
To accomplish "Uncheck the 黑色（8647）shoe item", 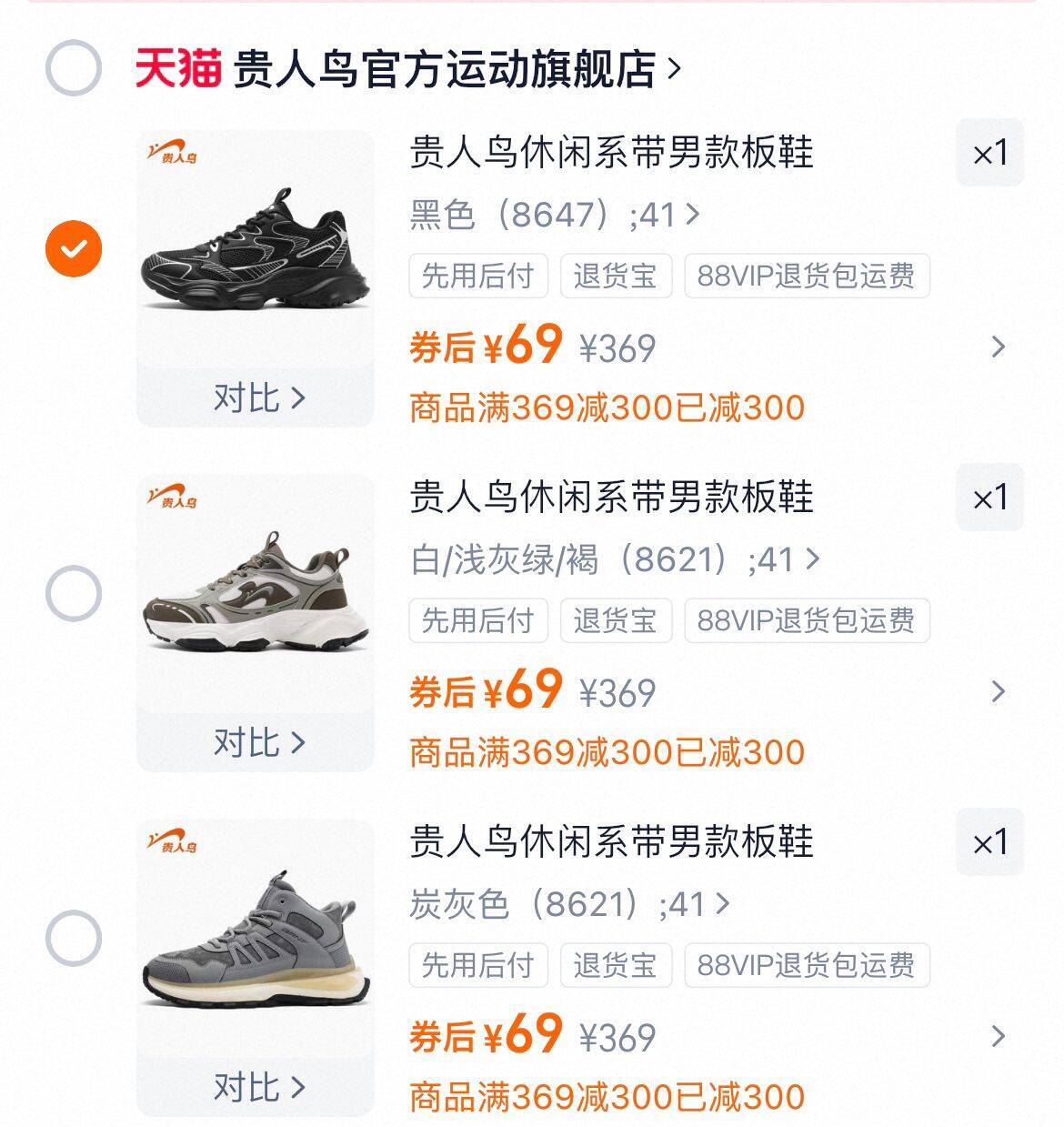I will 74,248.
